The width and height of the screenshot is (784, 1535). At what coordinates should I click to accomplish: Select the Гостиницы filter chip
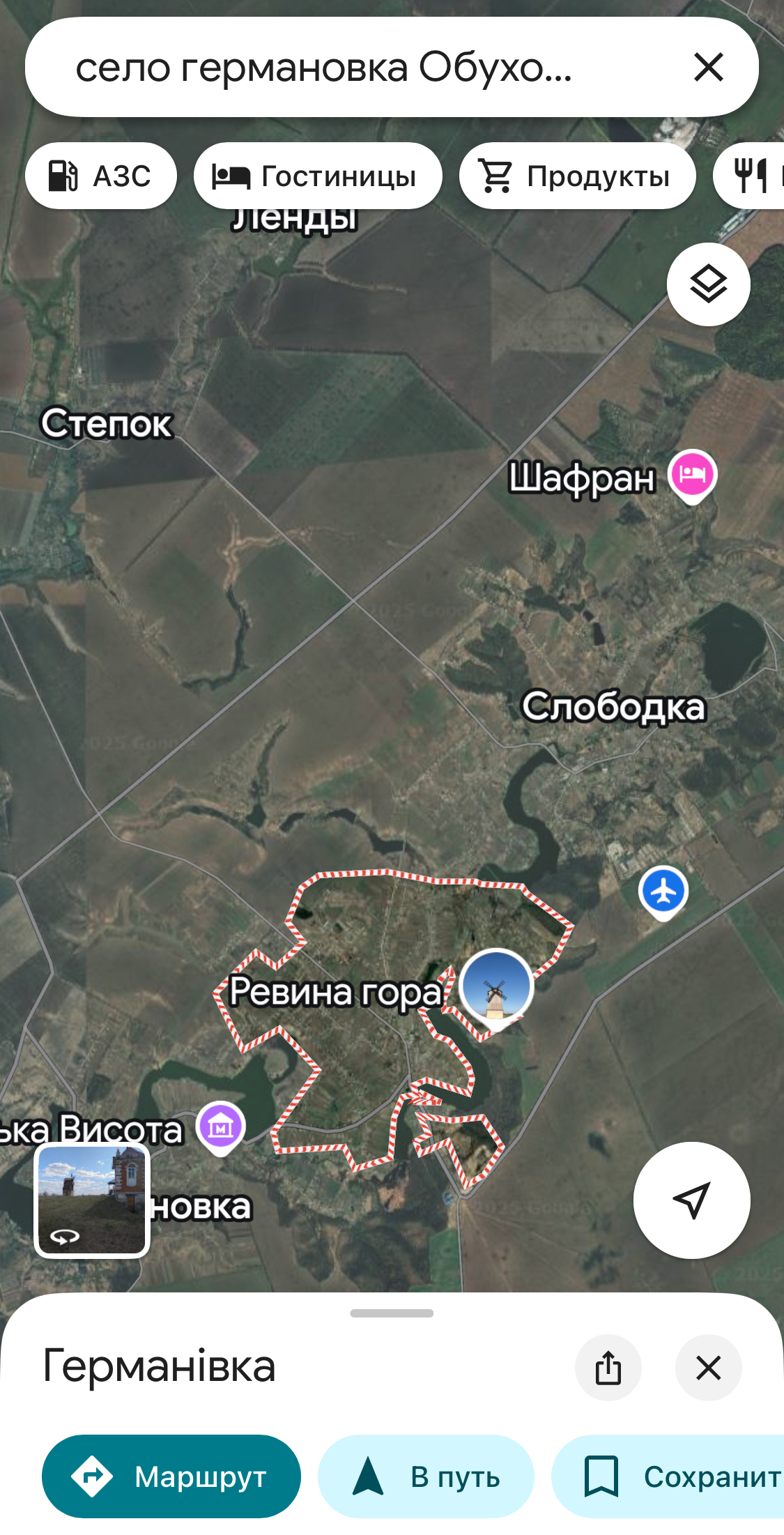pos(318,176)
